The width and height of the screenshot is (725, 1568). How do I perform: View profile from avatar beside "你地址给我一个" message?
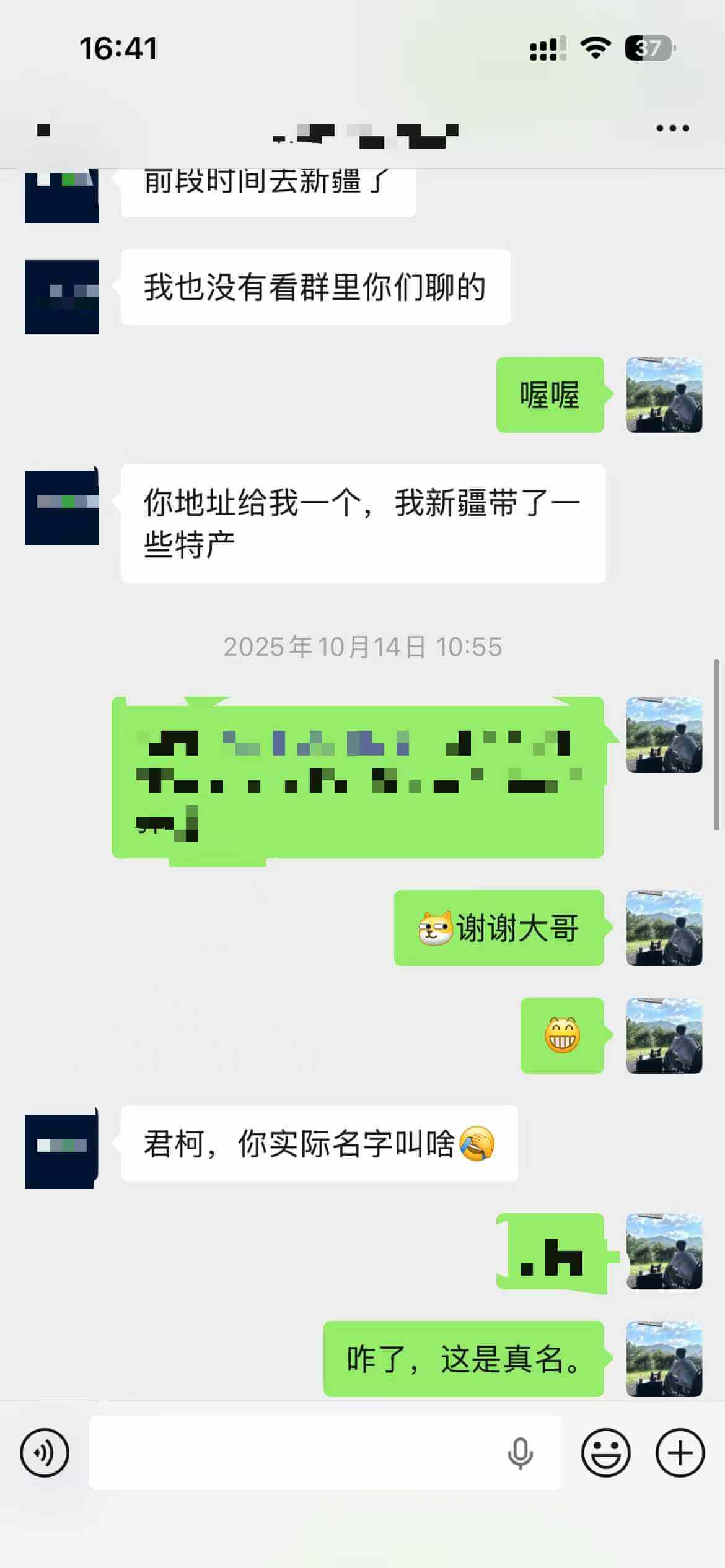(x=62, y=508)
